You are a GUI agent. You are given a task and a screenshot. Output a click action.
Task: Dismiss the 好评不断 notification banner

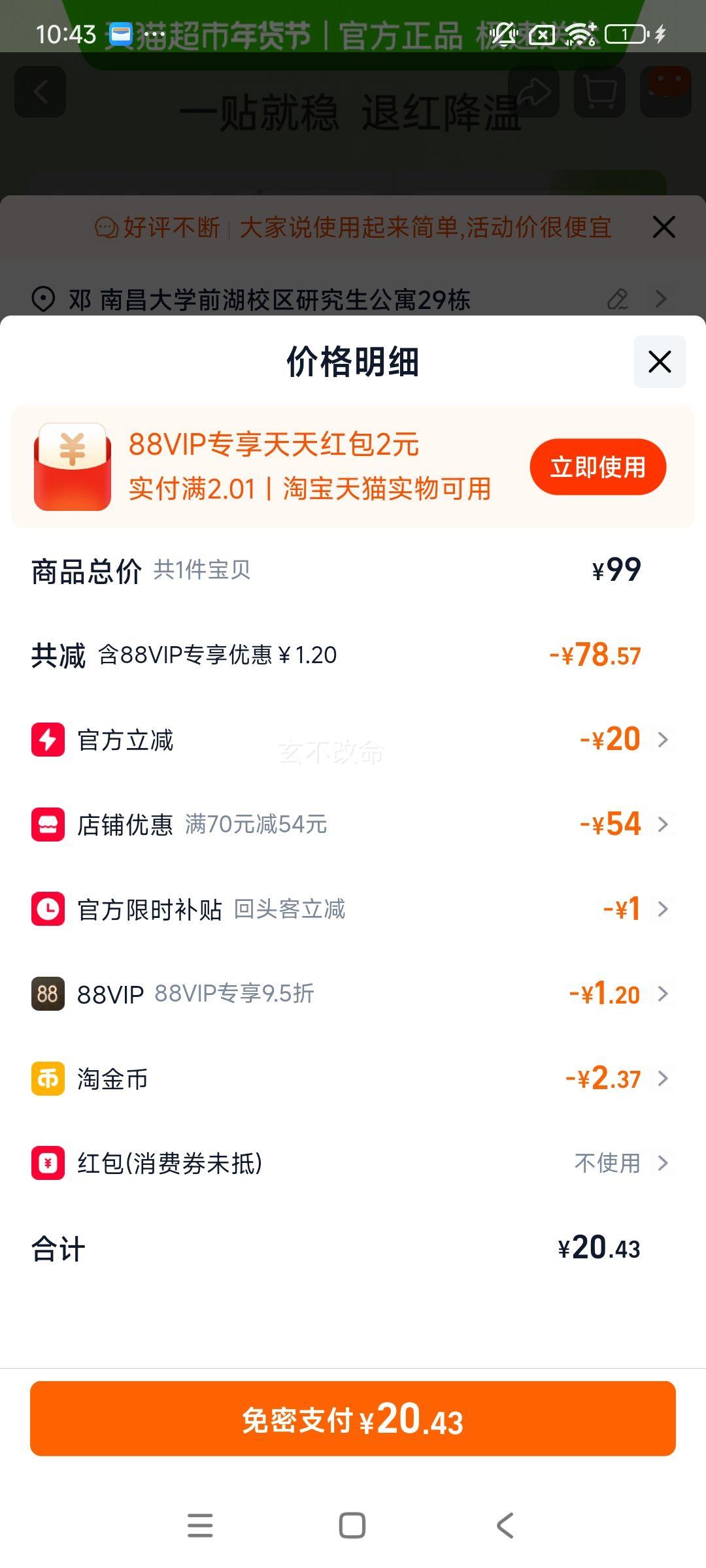coord(664,227)
